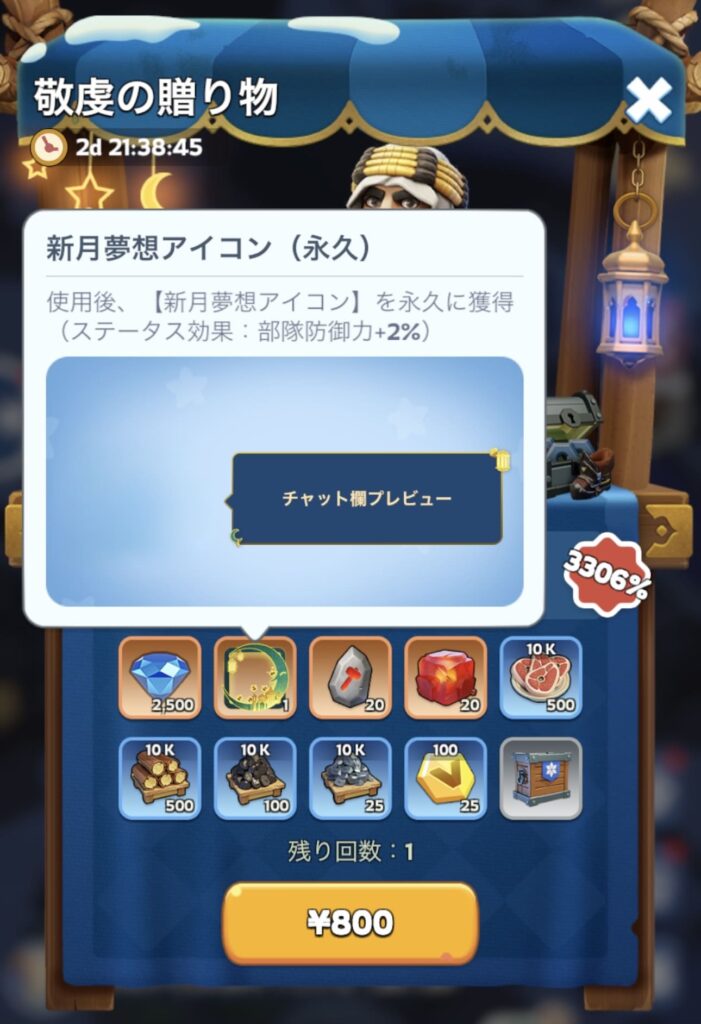View the 10K iron reward x25
The width and height of the screenshot is (701, 1024).
pyautogui.click(x=350, y=777)
